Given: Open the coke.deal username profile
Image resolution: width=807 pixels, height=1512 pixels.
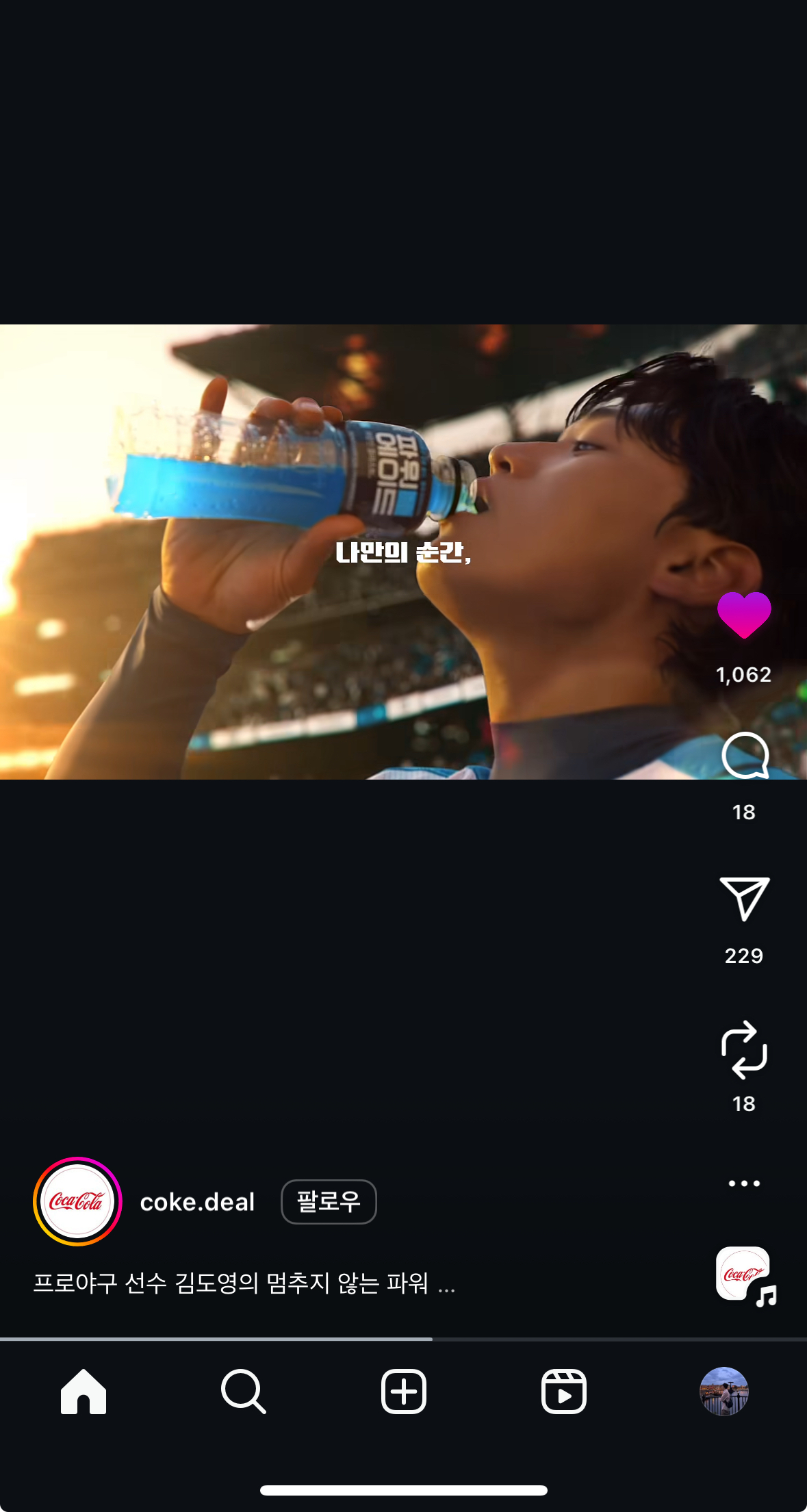Looking at the screenshot, I should pyautogui.click(x=197, y=1202).
